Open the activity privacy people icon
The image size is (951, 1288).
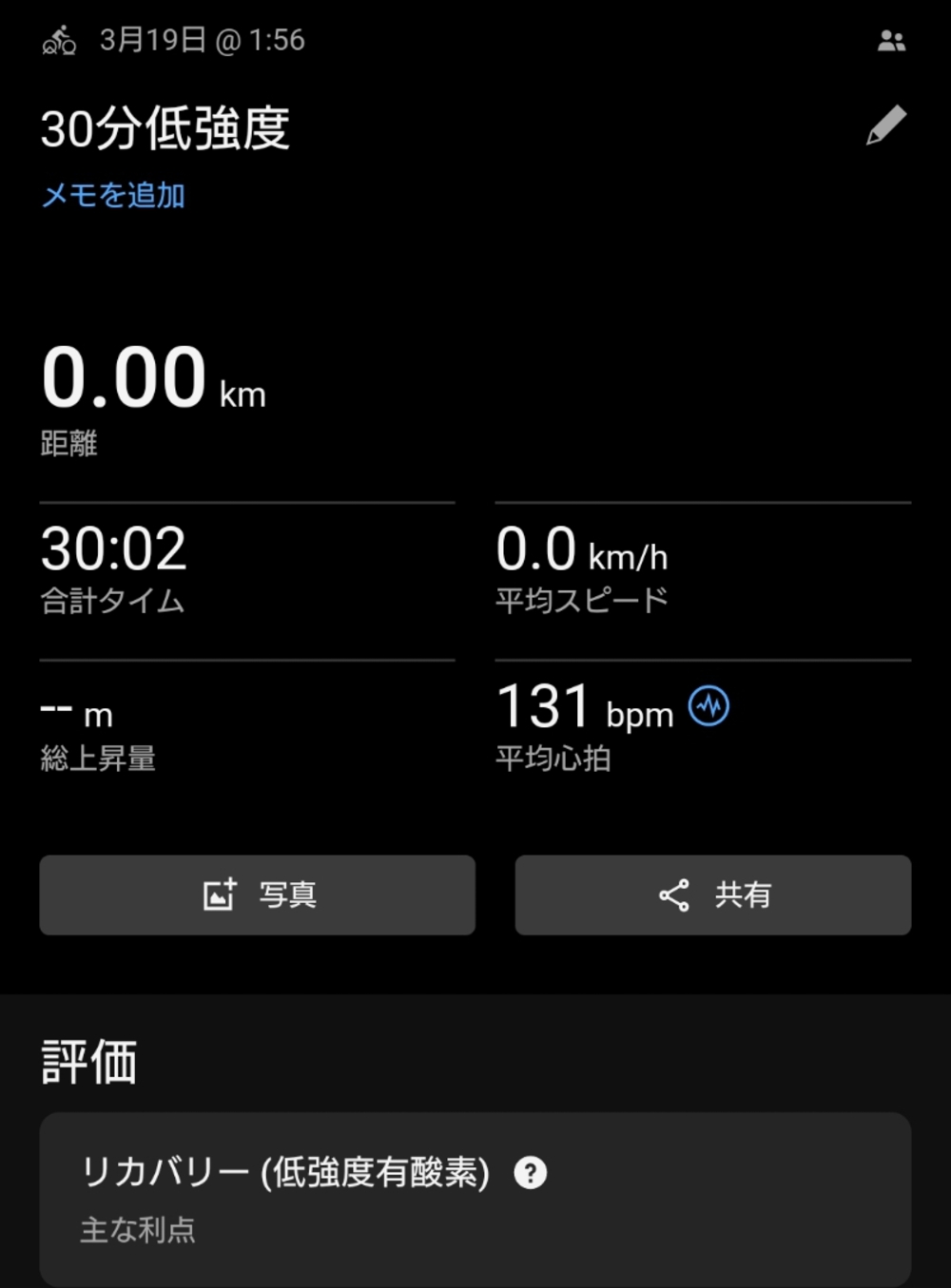pyautogui.click(x=891, y=41)
